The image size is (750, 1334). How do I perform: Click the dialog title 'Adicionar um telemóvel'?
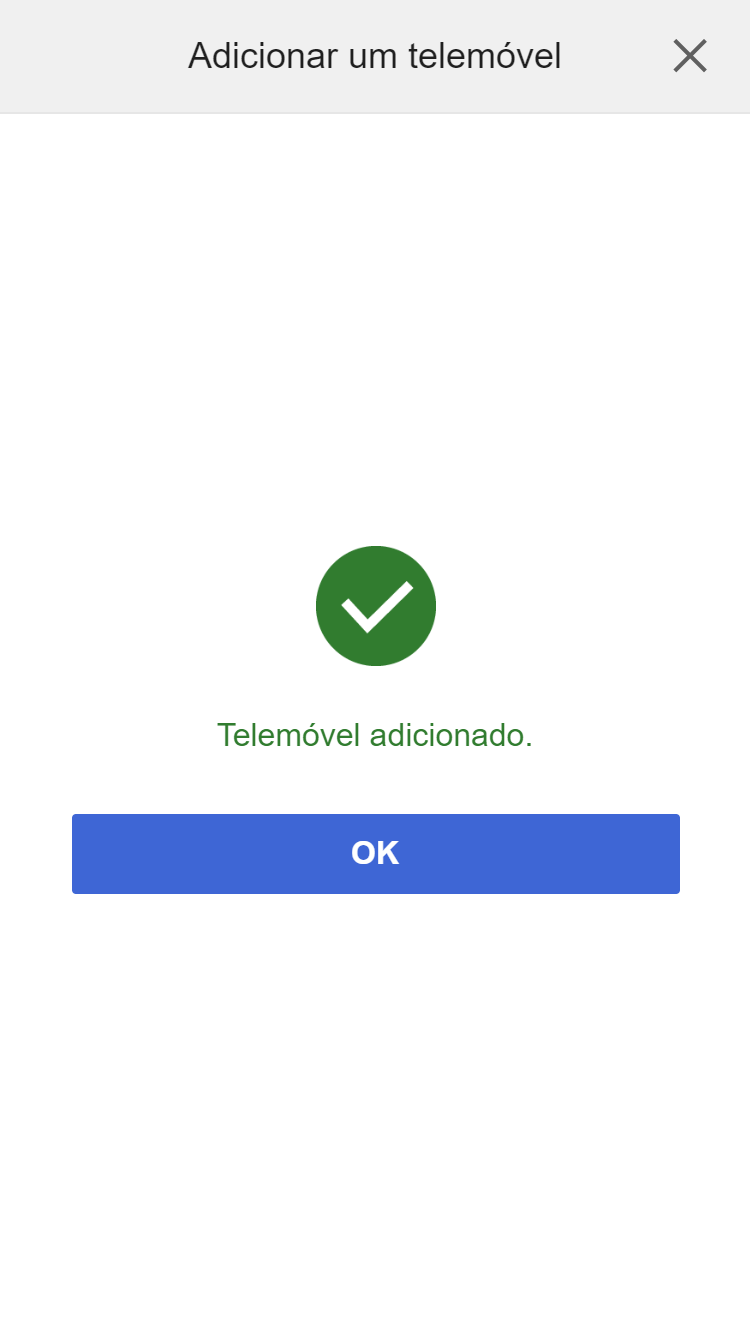(x=375, y=56)
